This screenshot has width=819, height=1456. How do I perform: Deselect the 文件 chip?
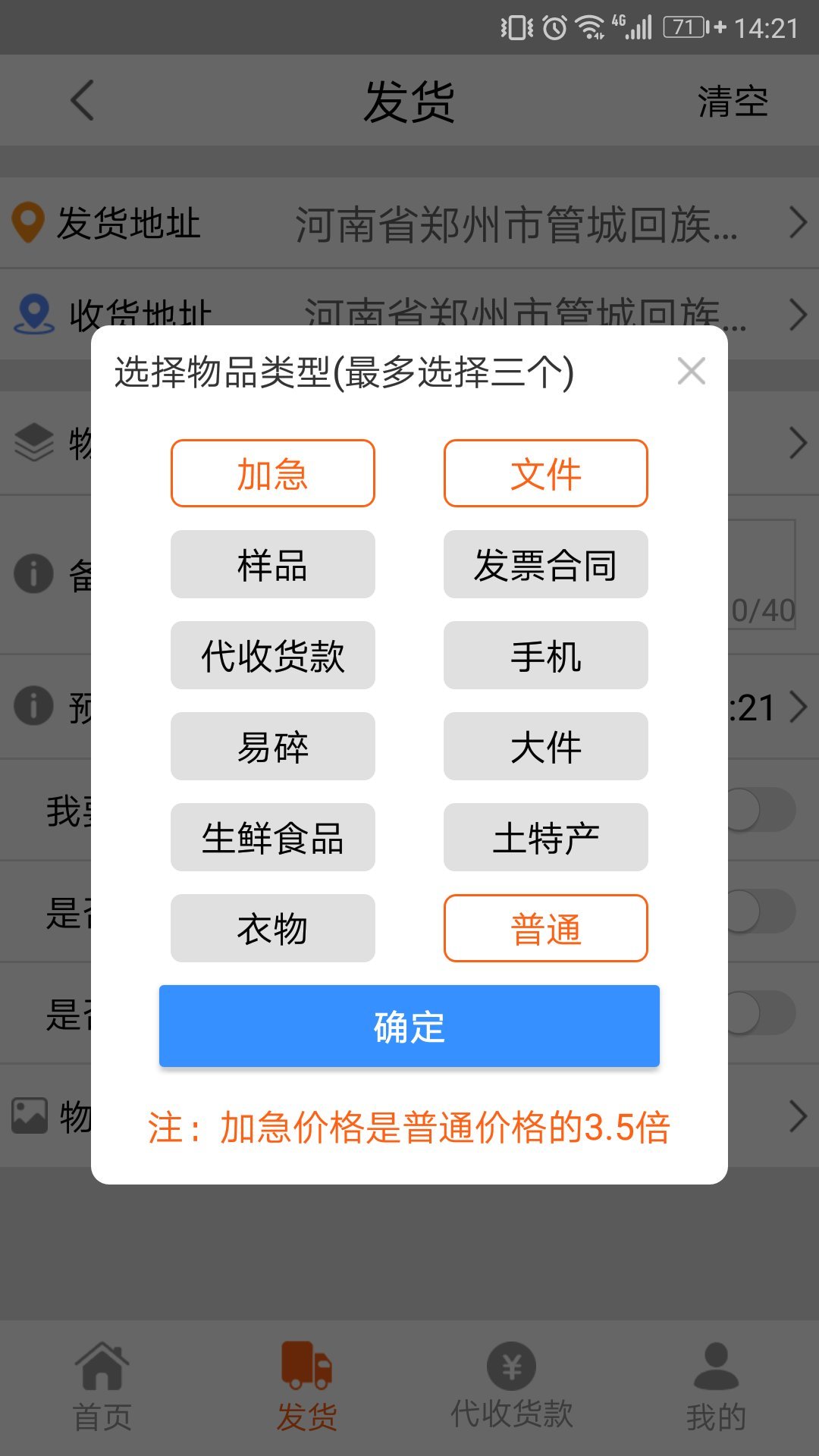[x=546, y=473]
